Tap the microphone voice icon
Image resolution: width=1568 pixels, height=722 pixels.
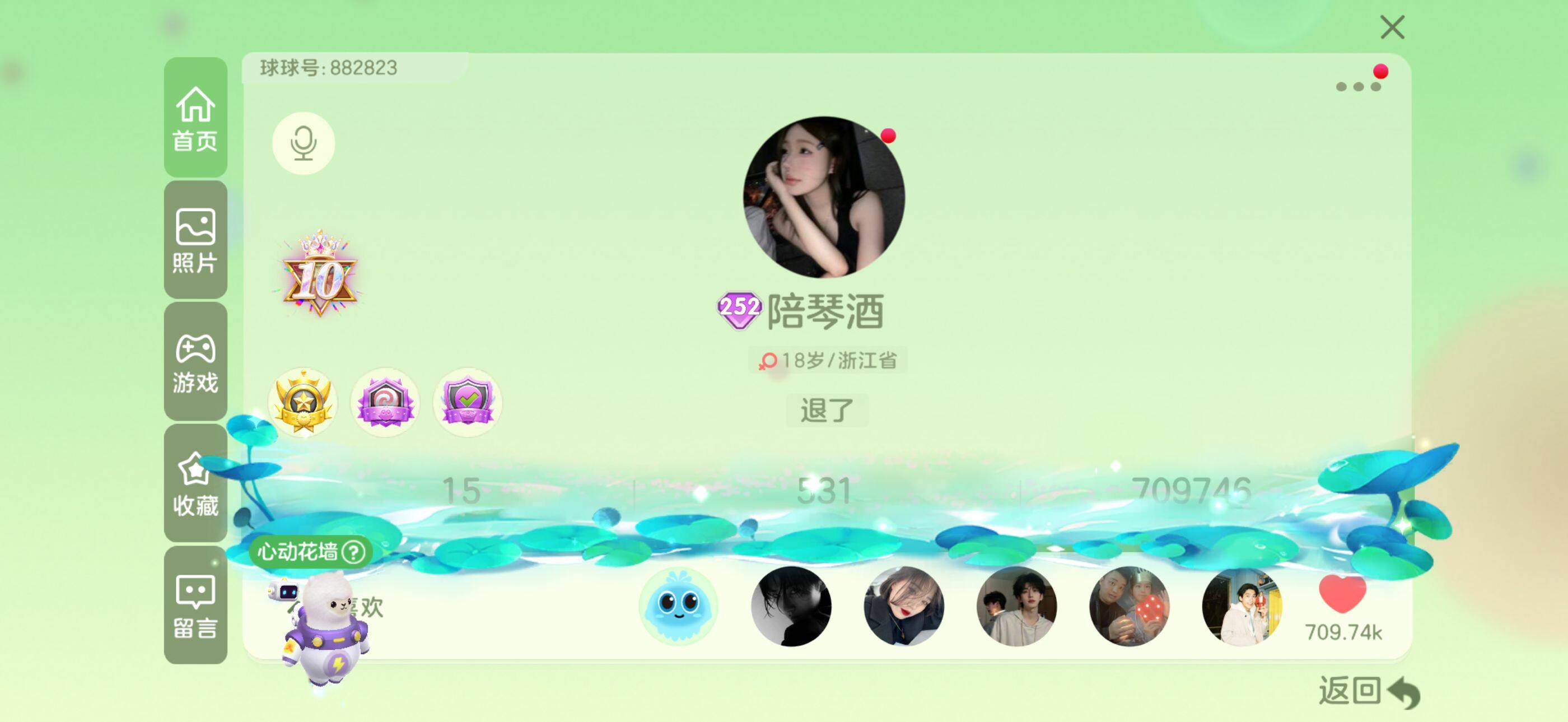click(303, 143)
